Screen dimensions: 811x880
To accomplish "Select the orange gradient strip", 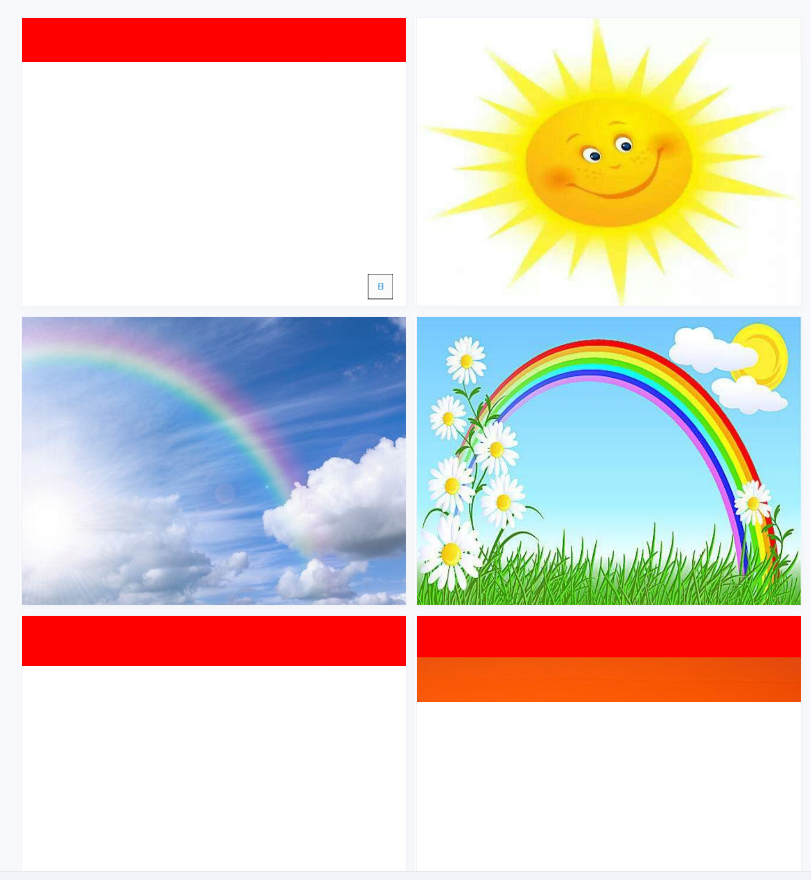I will point(608,679).
